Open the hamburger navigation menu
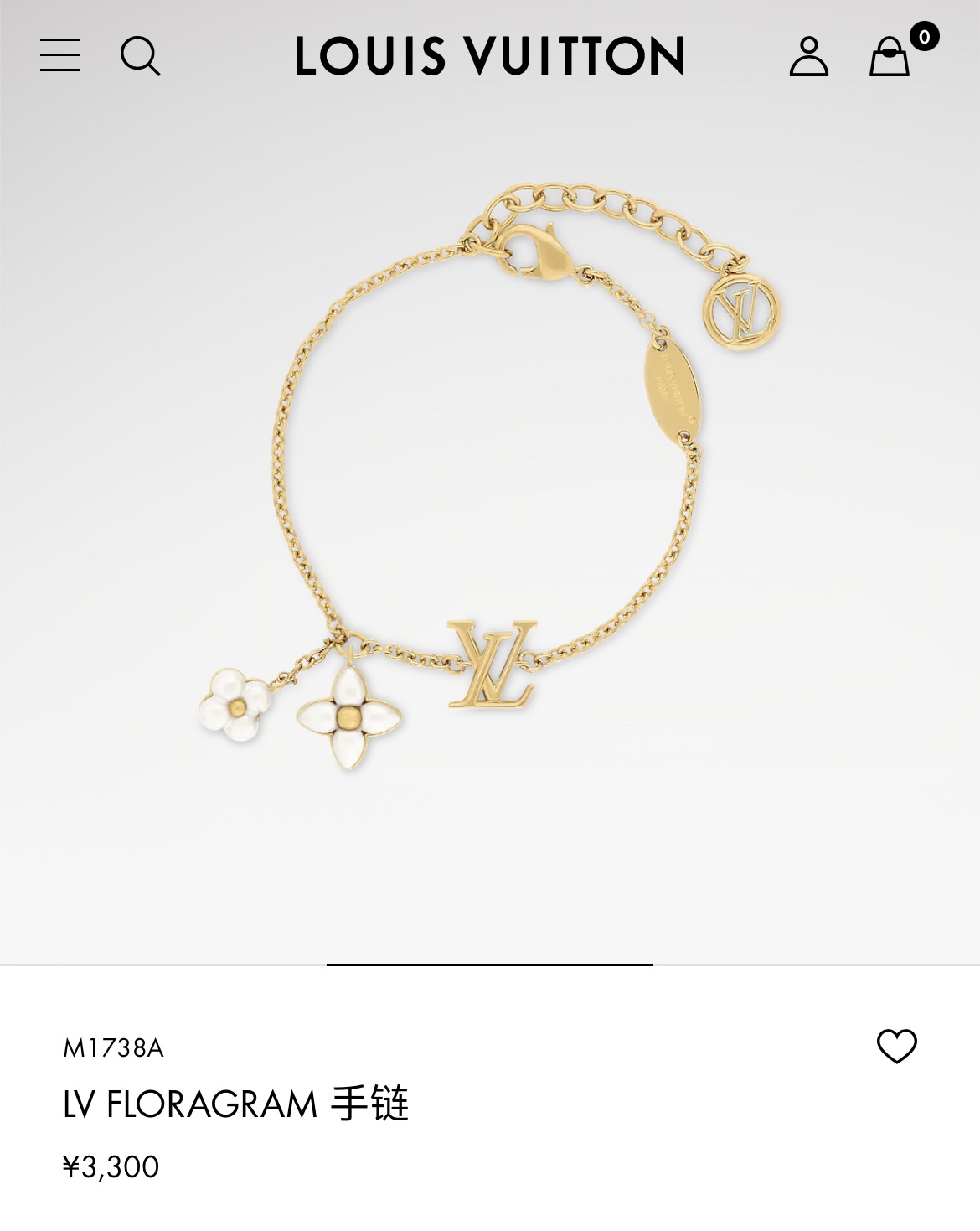The image size is (980, 1231). 60,55
